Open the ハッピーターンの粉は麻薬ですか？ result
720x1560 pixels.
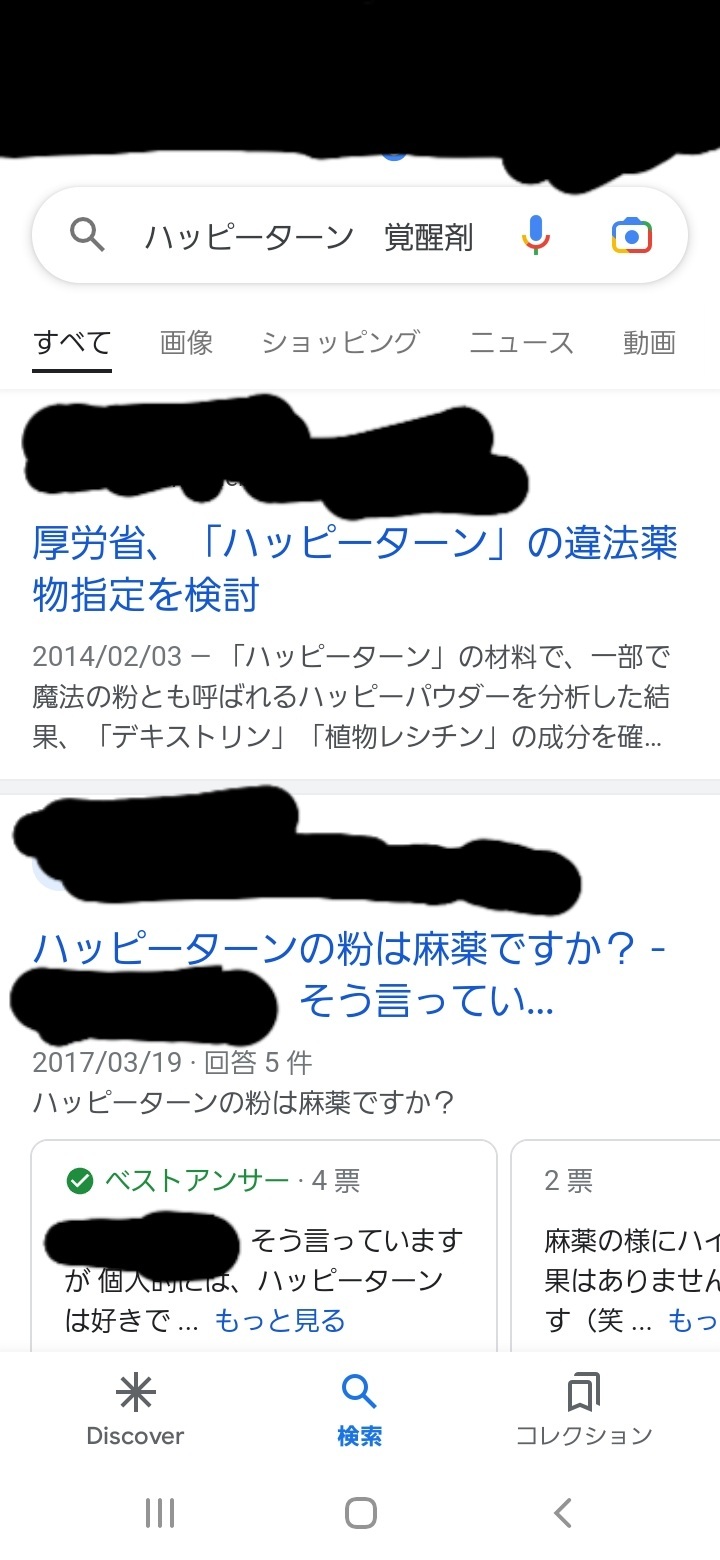point(350,949)
